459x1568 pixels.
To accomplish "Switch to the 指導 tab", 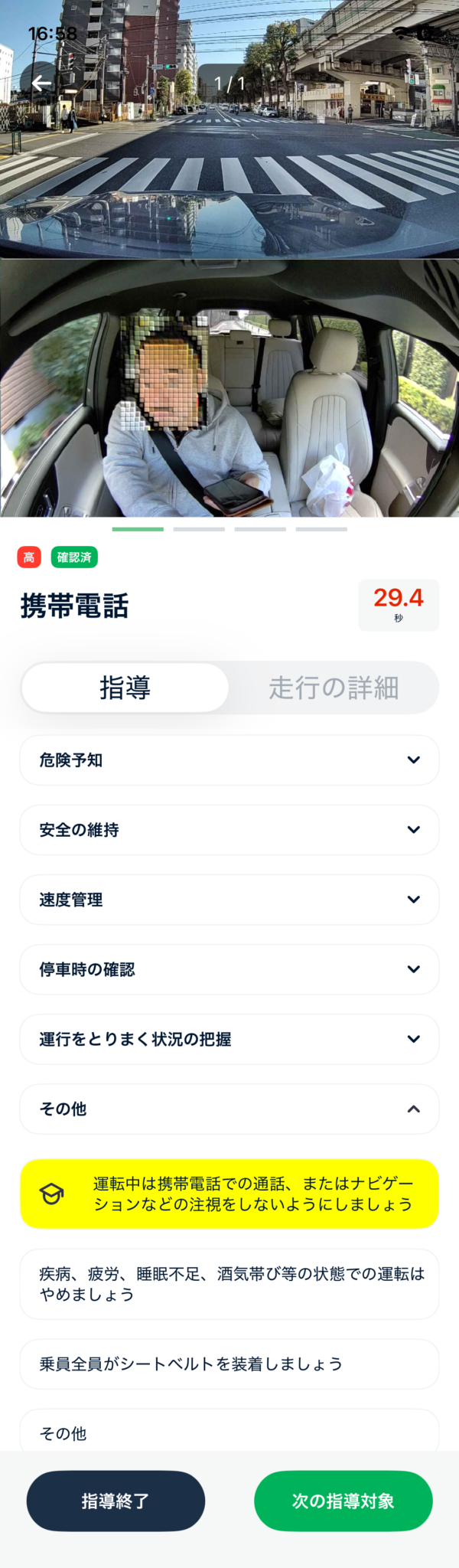I will [125, 688].
